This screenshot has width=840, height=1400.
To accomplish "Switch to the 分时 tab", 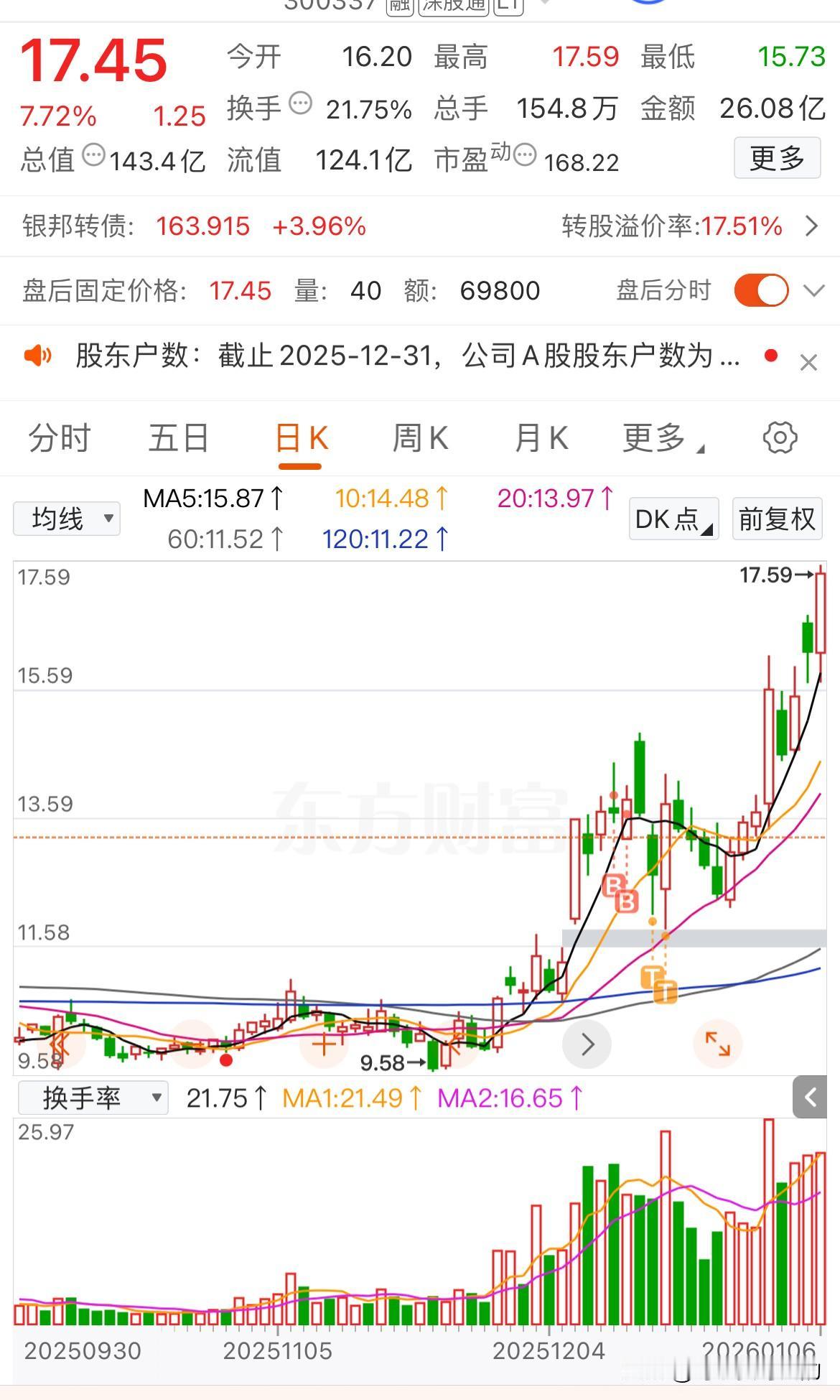I will (x=60, y=438).
